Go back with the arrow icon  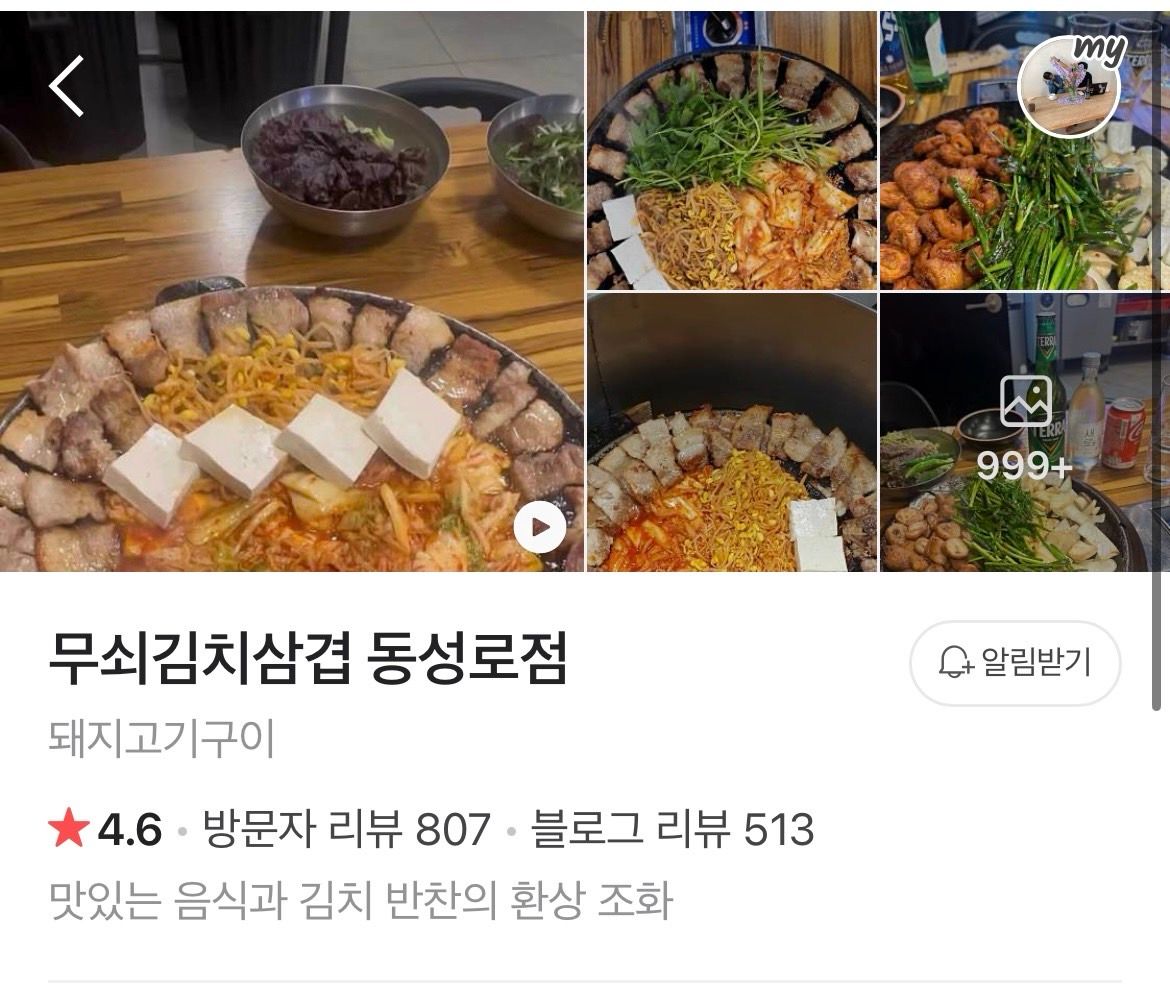pos(66,86)
